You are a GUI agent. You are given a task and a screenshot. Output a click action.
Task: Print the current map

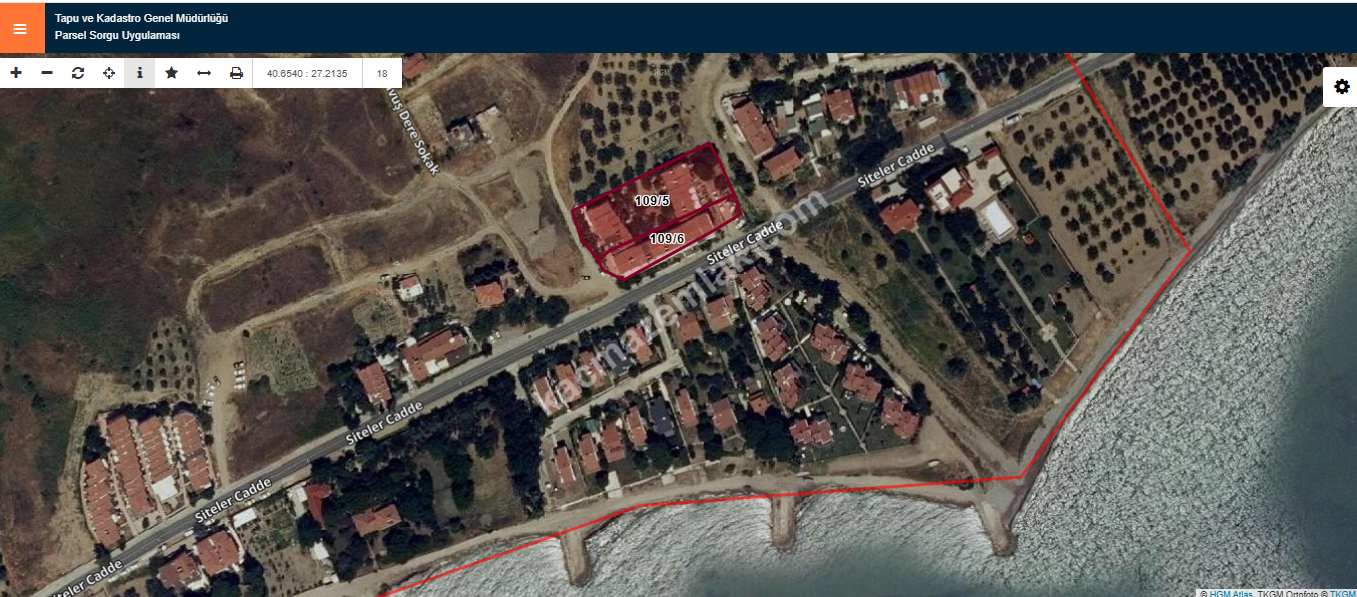click(236, 73)
